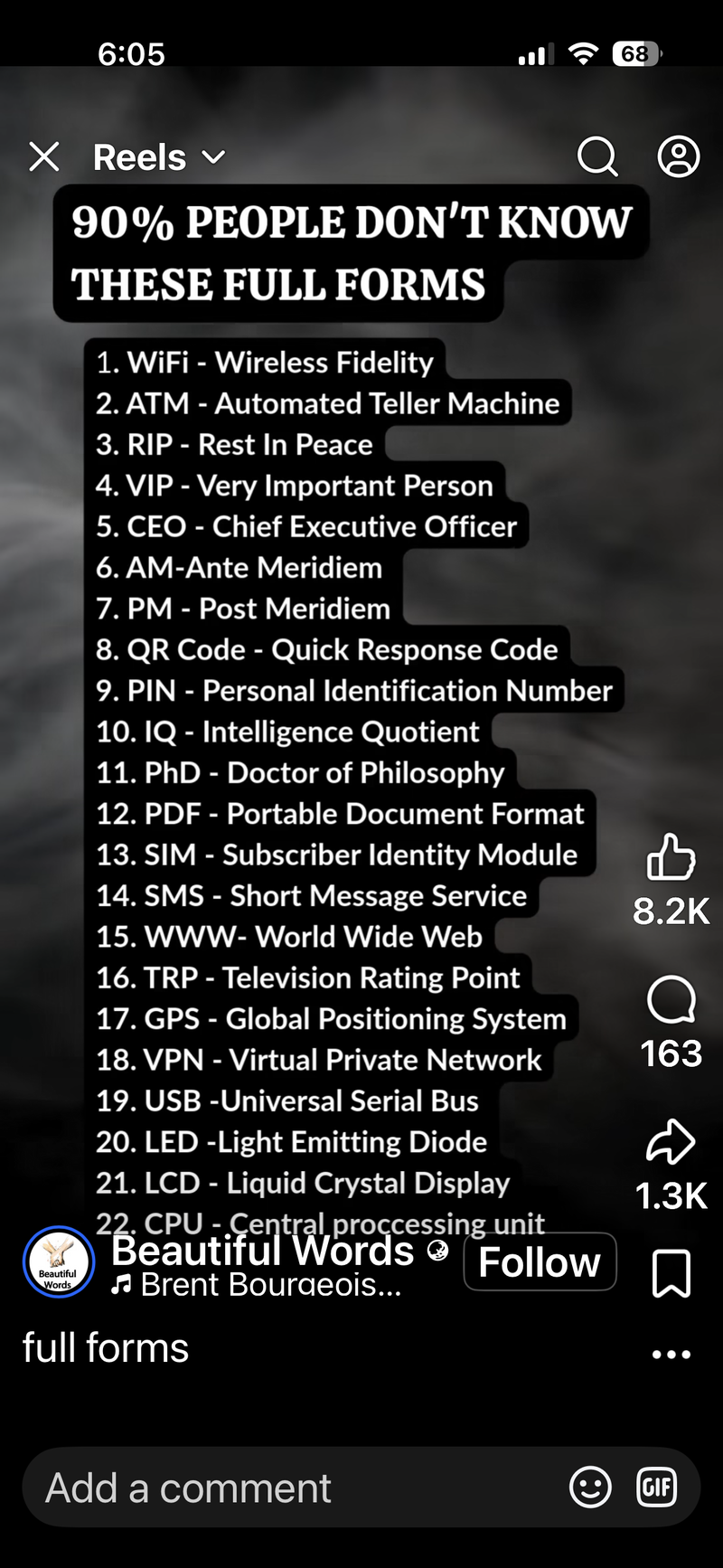This screenshot has height=1568, width=723.
Task: Open the GIF picker for comment
Action: point(656,1487)
